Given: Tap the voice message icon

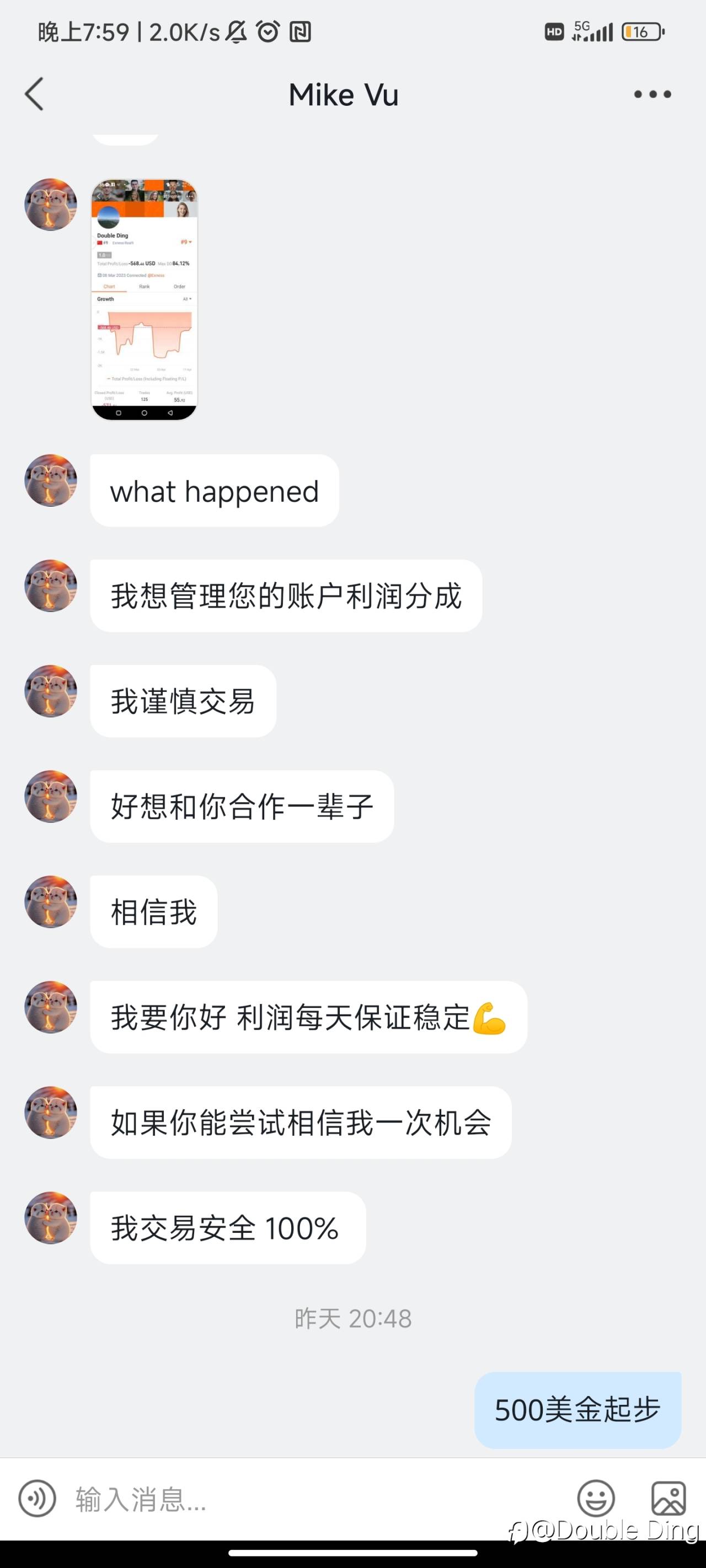Looking at the screenshot, I should pos(37,1498).
